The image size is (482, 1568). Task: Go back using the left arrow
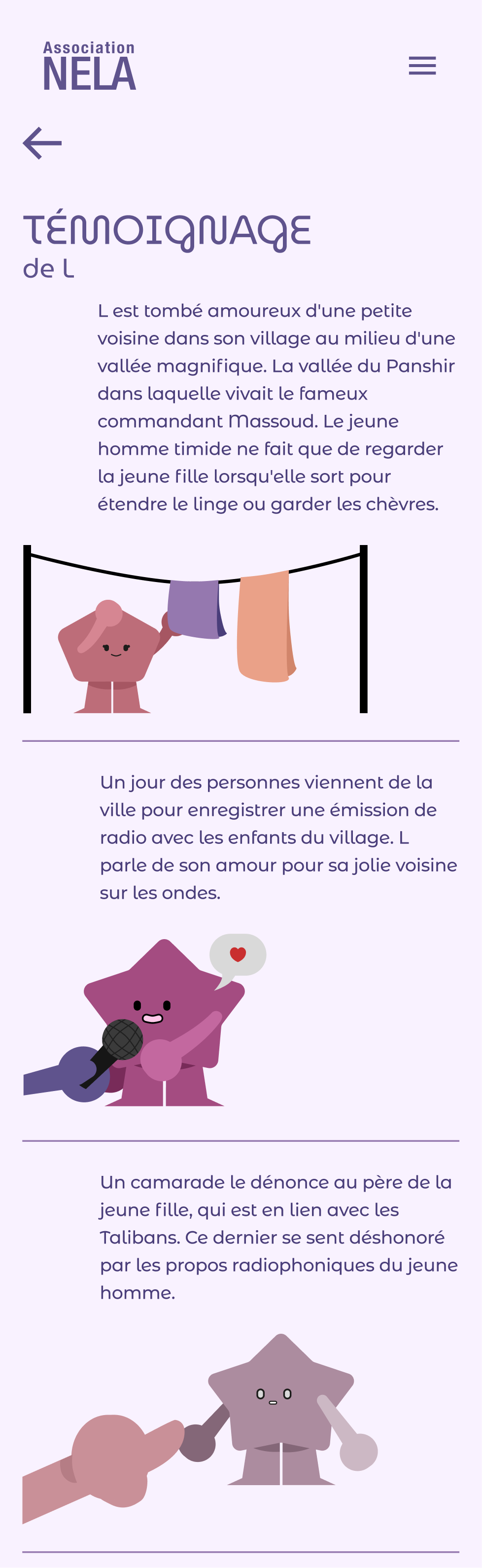click(42, 143)
